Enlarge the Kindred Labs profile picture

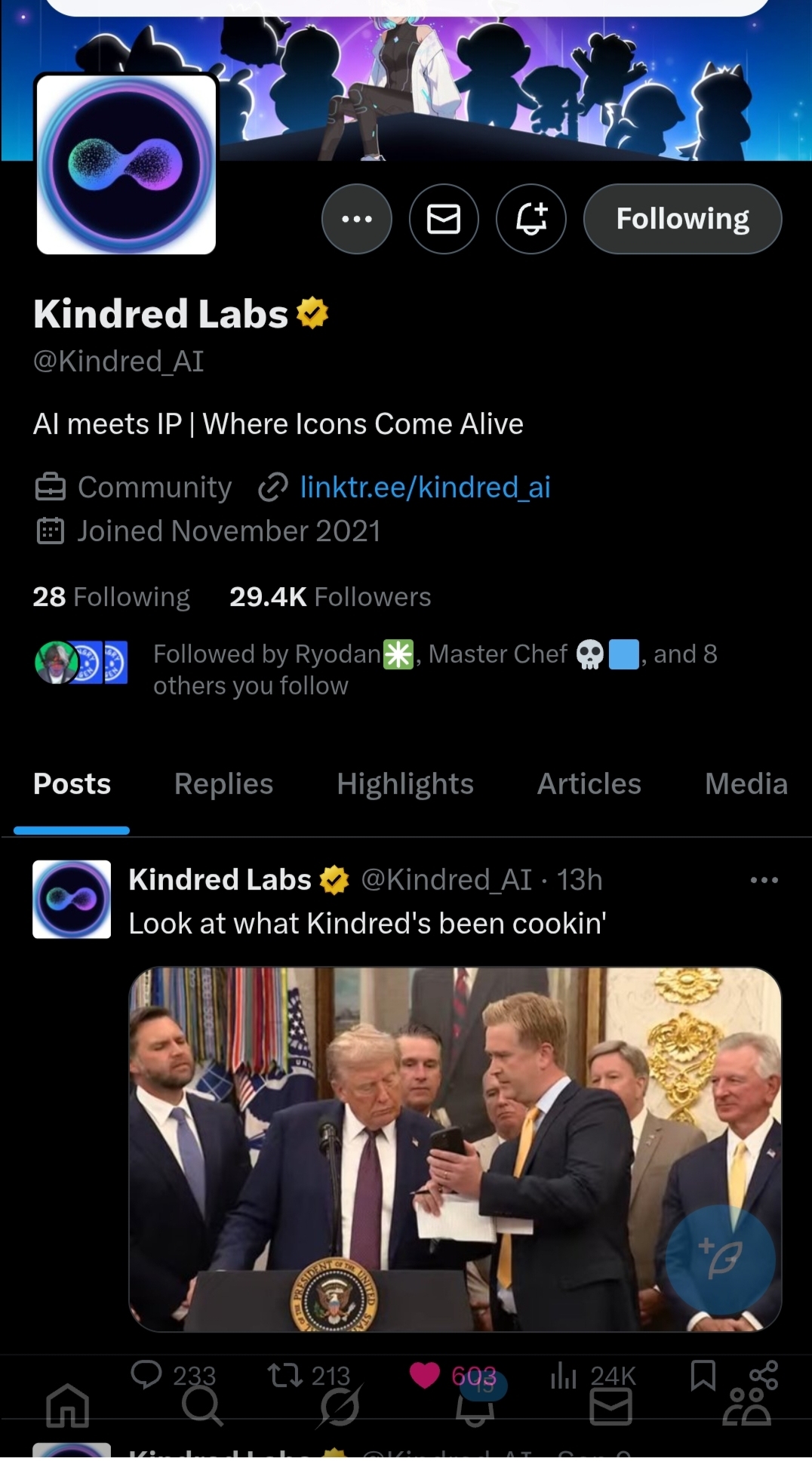click(x=127, y=165)
